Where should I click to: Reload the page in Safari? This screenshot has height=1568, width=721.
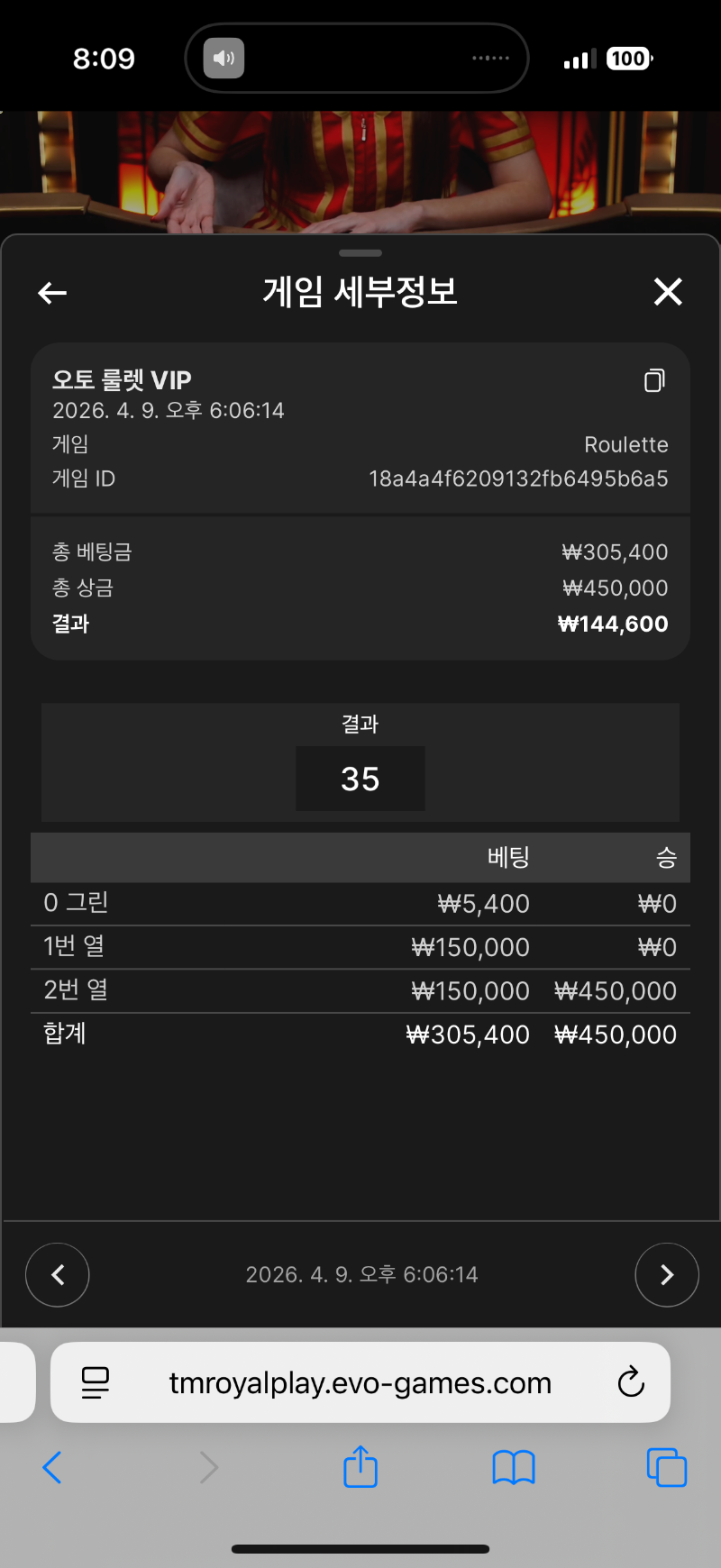pos(631,1381)
